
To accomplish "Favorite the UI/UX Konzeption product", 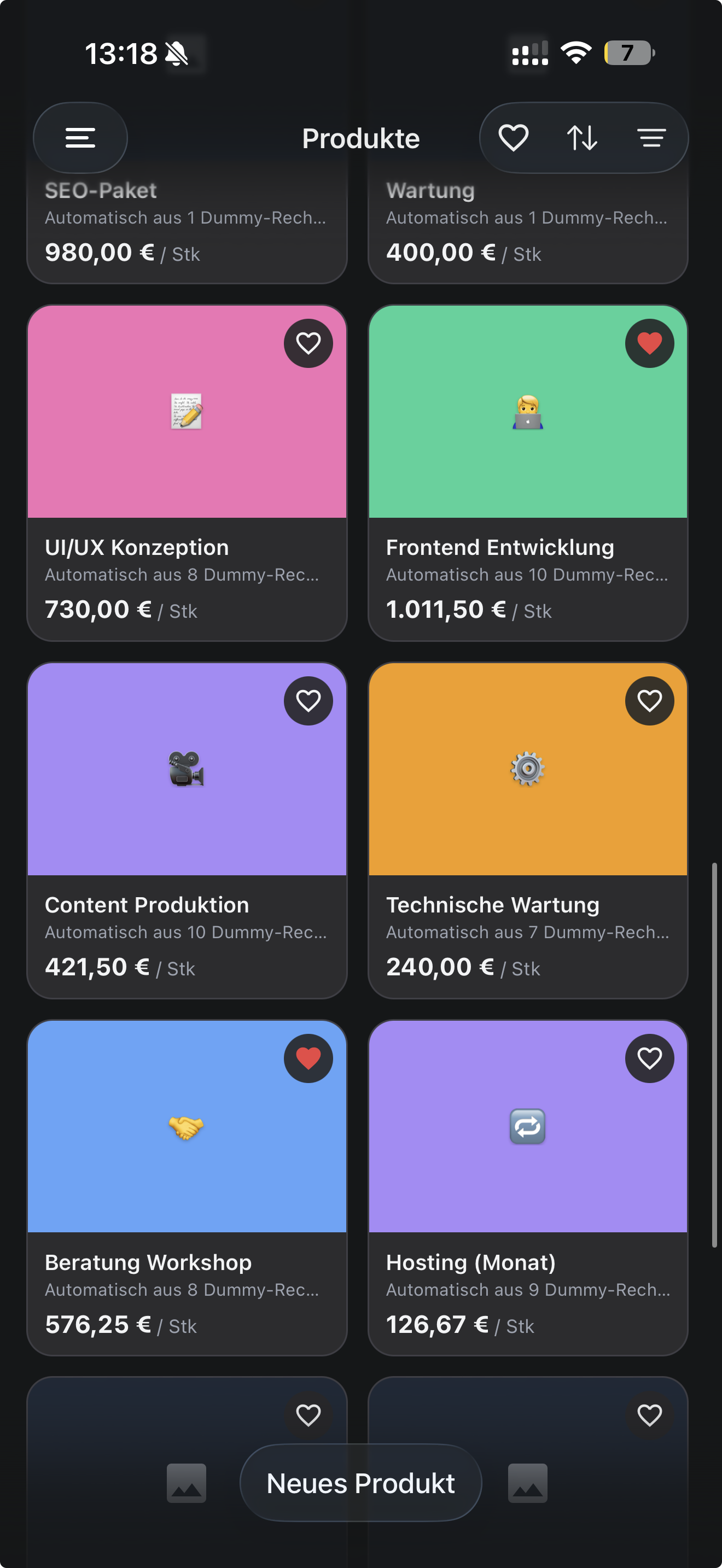I will 308,343.
